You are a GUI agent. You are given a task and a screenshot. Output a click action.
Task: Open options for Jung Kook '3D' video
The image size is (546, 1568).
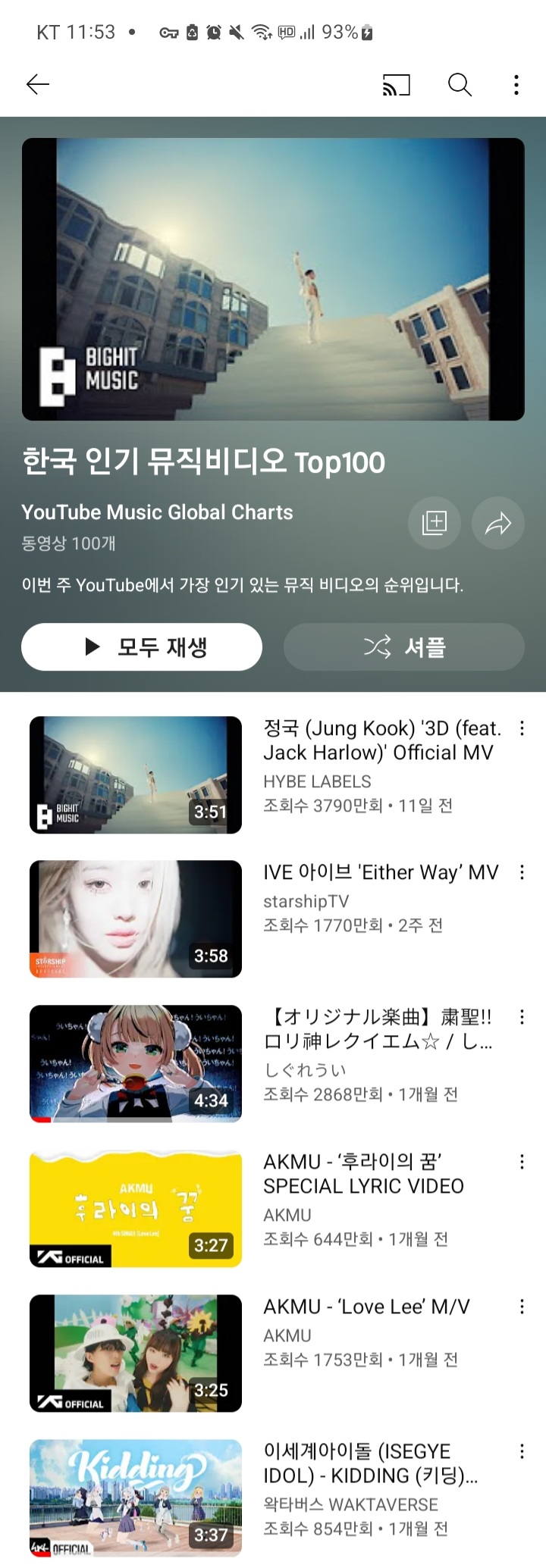(522, 729)
